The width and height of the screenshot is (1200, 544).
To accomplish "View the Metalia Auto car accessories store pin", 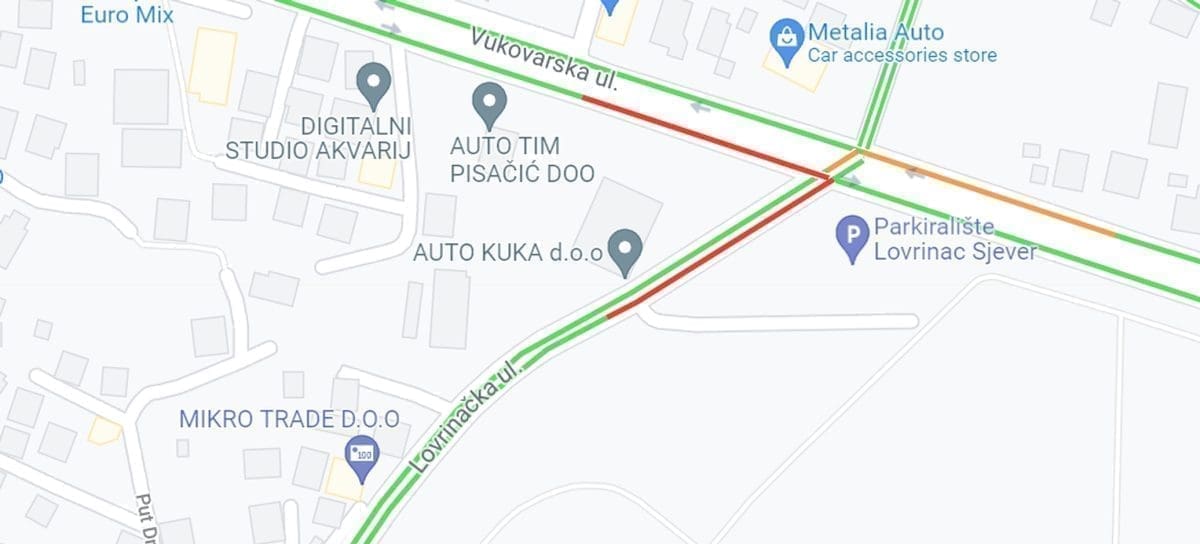I will tap(787, 41).
